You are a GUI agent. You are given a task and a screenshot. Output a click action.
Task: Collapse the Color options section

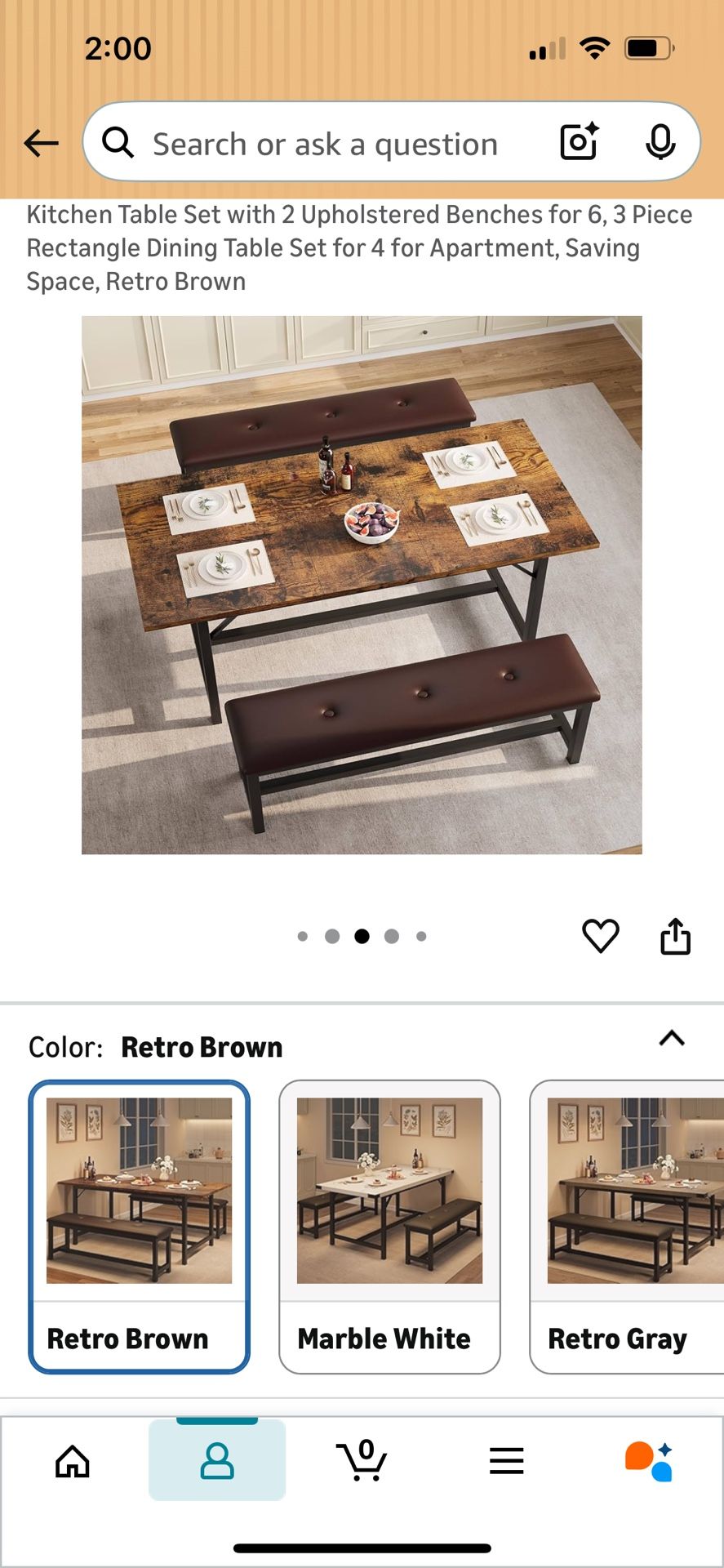[x=672, y=1039]
